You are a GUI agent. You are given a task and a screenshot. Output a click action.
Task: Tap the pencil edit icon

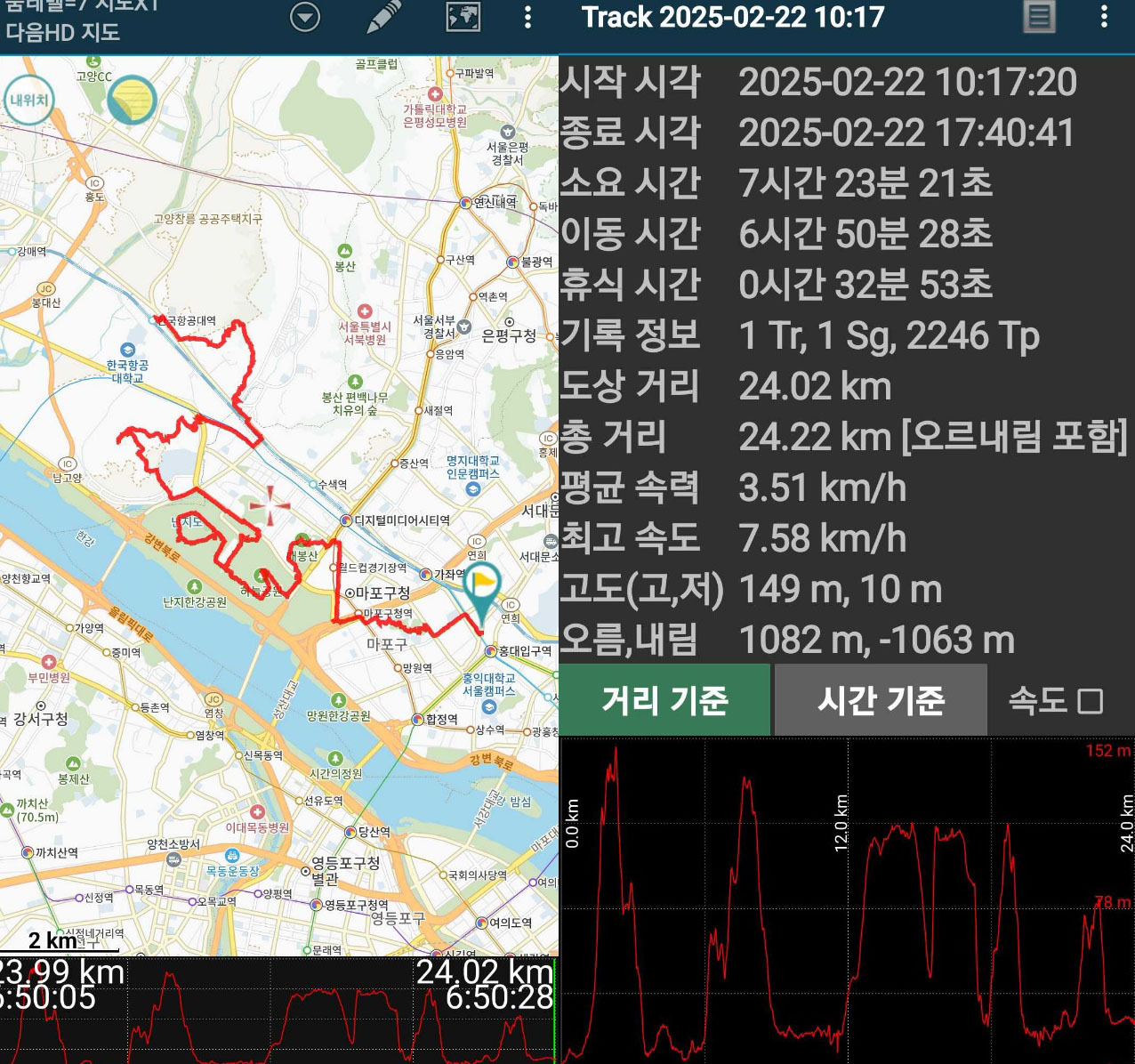tap(384, 17)
